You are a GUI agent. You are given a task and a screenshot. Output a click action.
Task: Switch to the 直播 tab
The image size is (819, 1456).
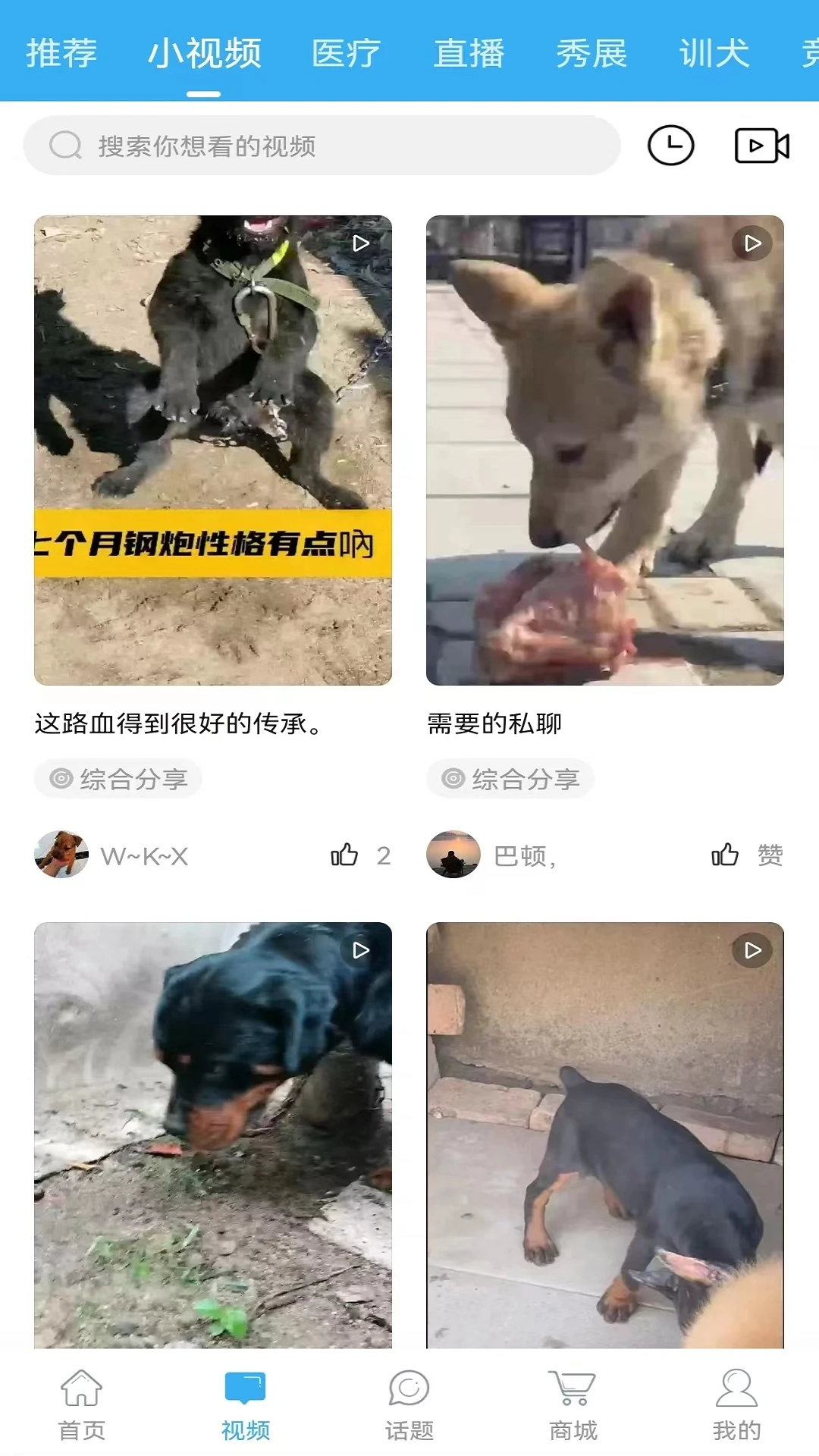pyautogui.click(x=469, y=55)
